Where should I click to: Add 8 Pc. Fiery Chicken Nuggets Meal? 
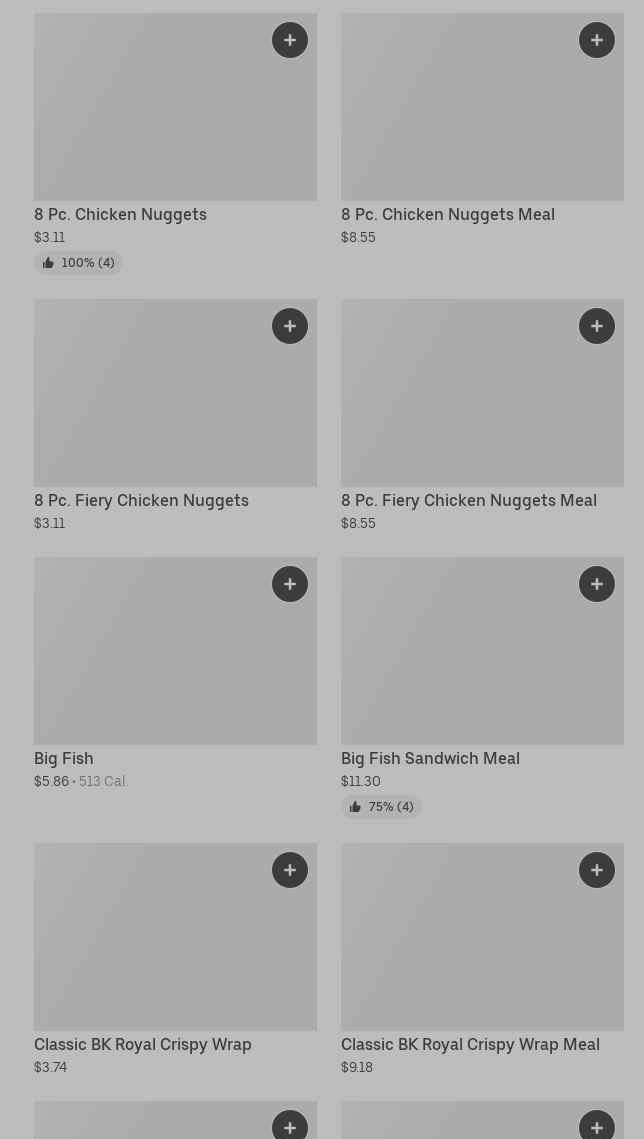597,326
